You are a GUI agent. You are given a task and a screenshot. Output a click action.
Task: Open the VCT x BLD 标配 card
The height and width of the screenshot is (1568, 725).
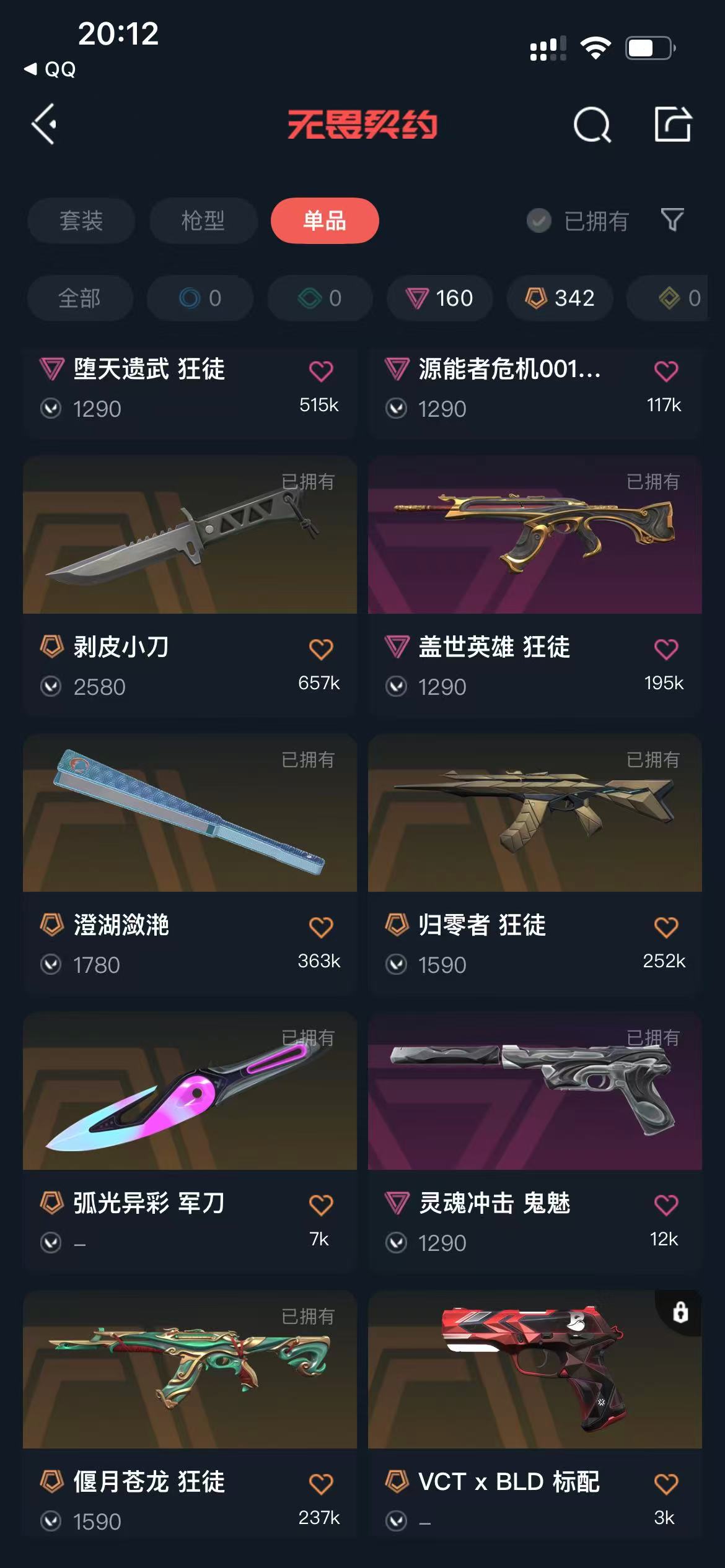(535, 1413)
